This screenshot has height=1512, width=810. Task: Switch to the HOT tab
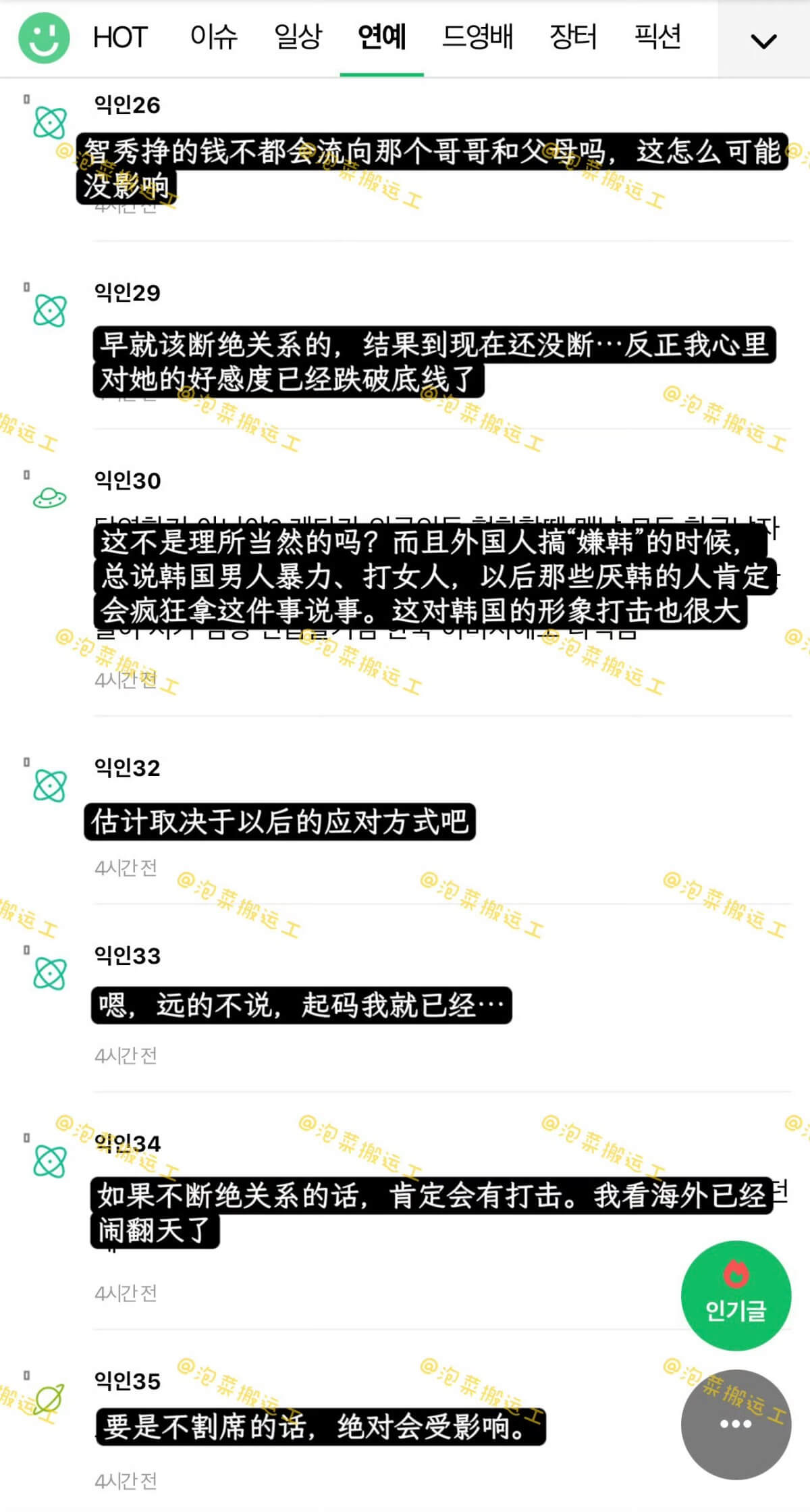(x=119, y=38)
